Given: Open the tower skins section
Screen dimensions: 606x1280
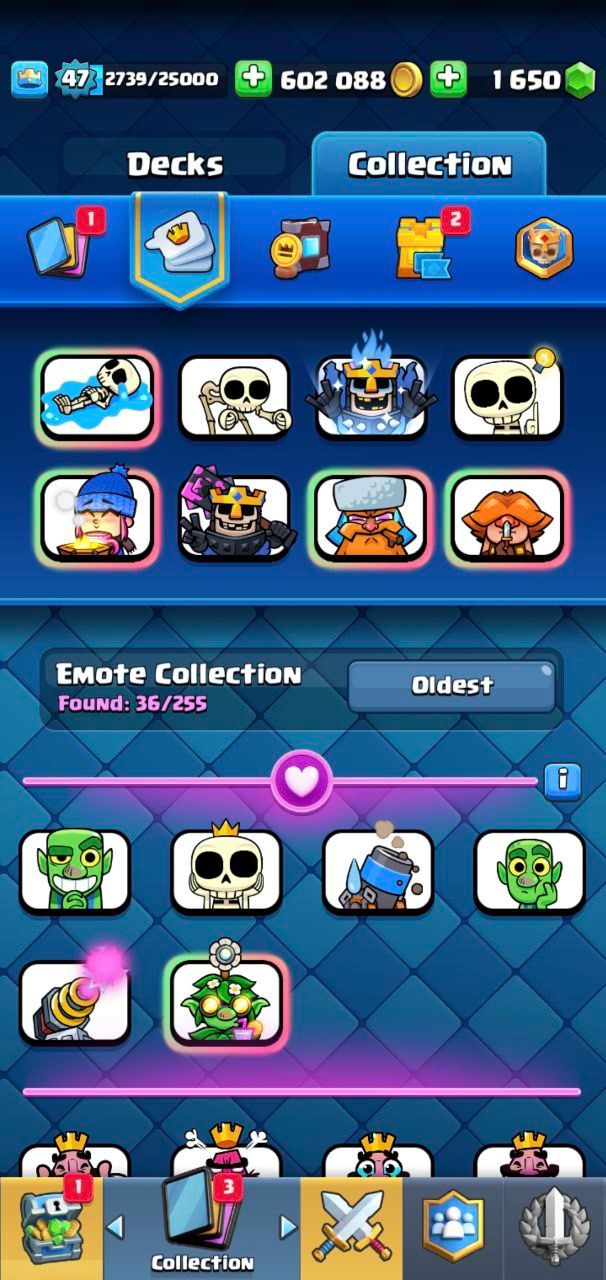Looking at the screenshot, I should click(x=422, y=246).
